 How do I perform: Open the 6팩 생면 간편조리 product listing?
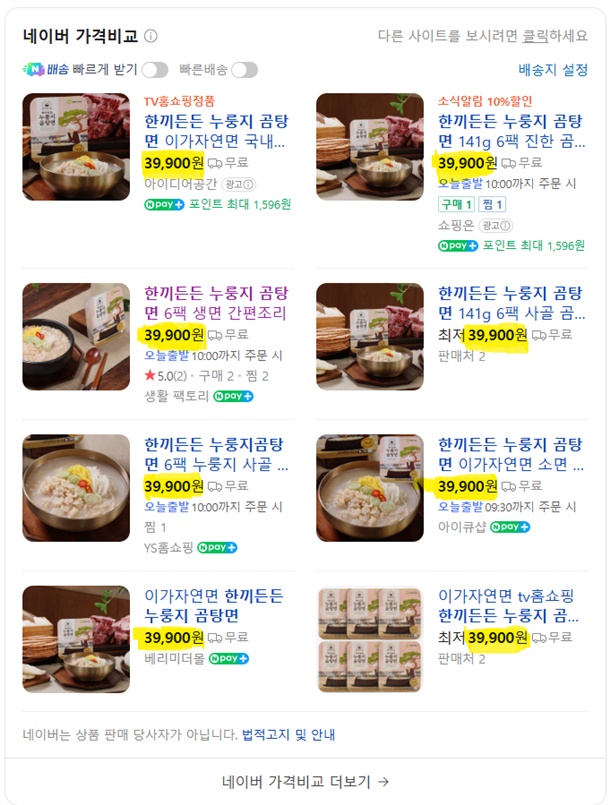coord(216,303)
